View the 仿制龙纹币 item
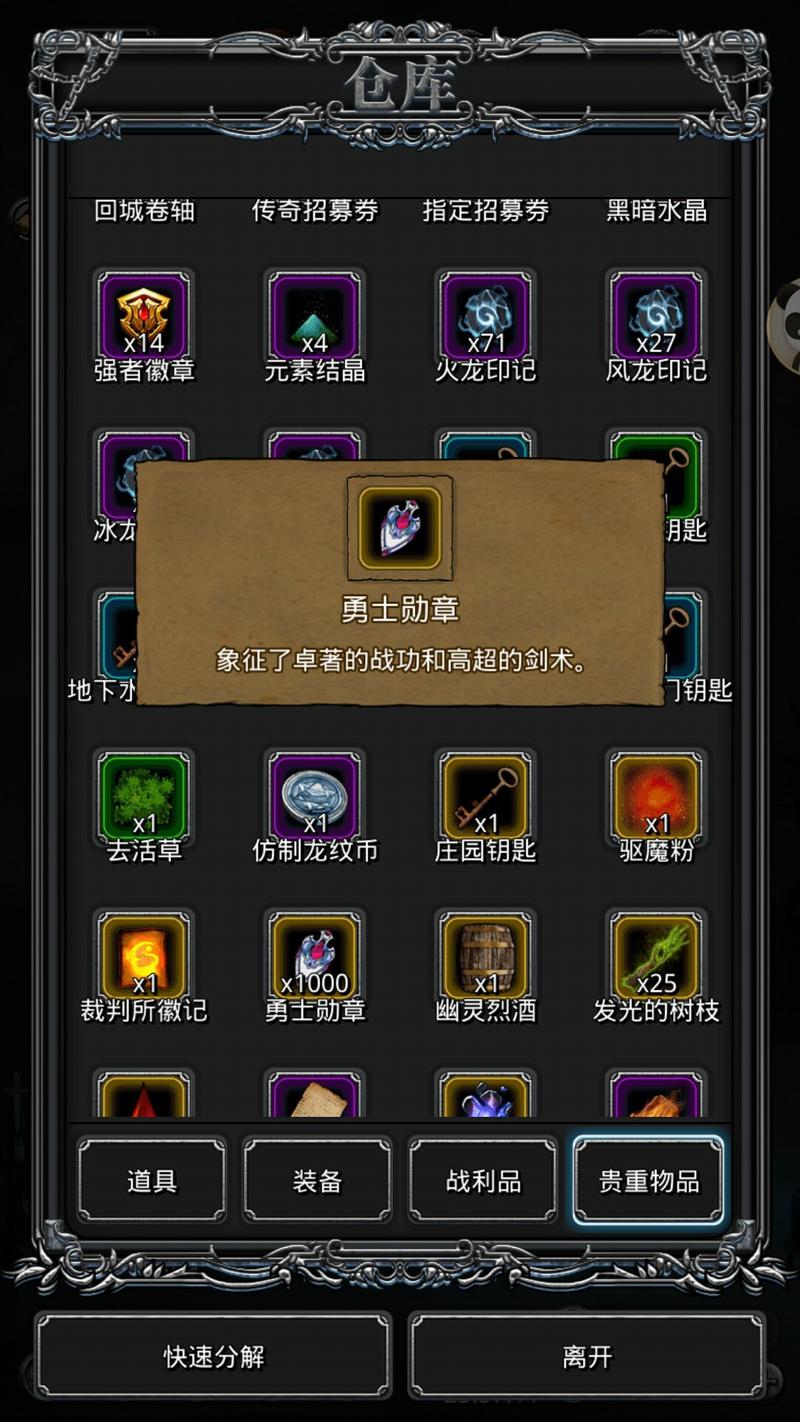Screen dimensions: 800x1422 [315, 796]
